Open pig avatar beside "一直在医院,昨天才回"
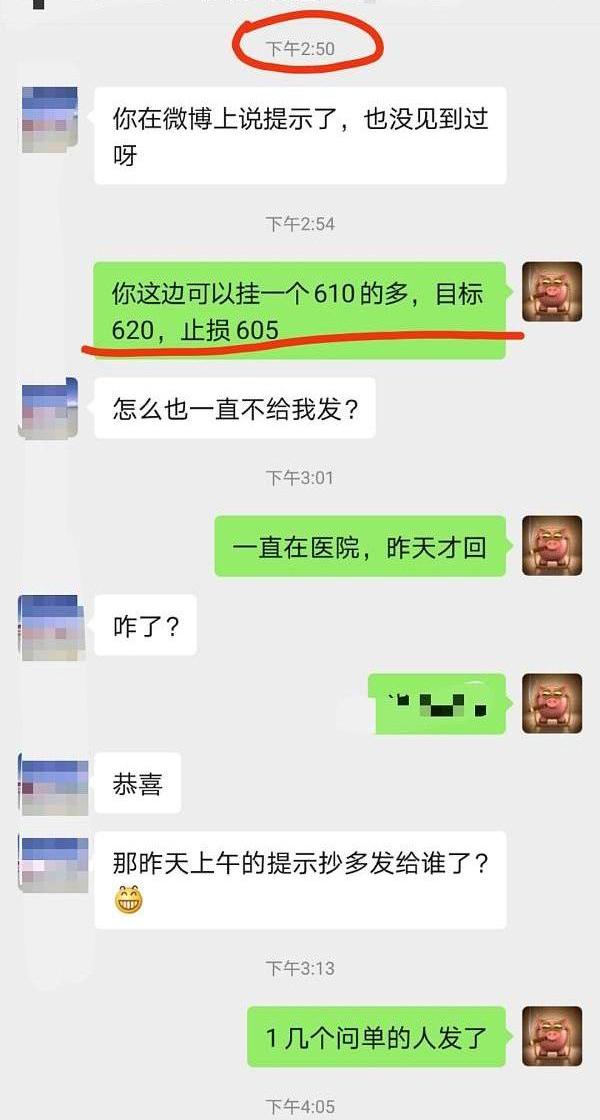Image resolution: width=600 pixels, height=1120 pixels. click(x=552, y=546)
